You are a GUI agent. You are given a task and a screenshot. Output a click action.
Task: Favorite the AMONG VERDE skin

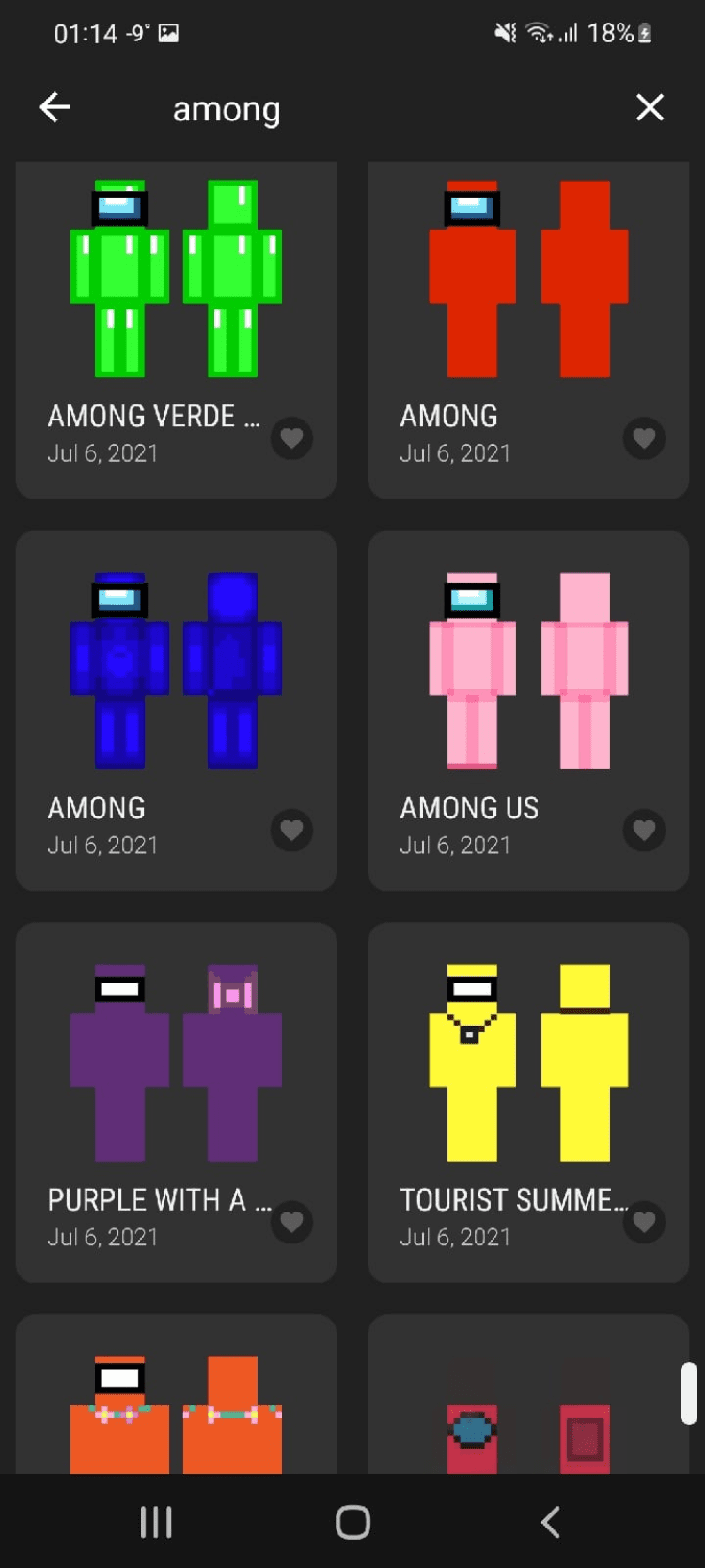pos(291,438)
